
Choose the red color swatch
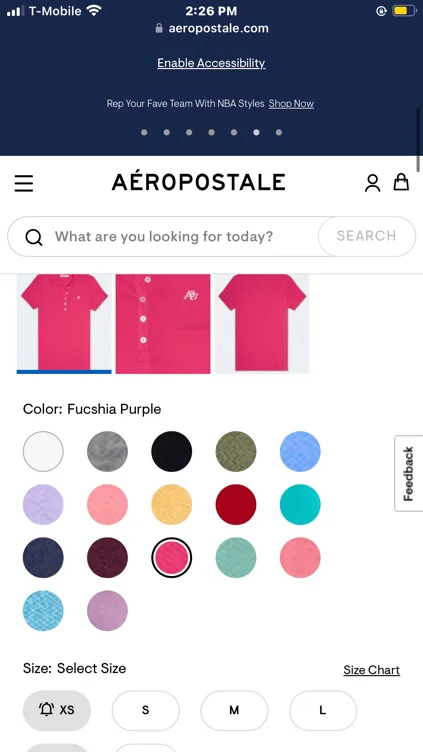[x=236, y=505]
